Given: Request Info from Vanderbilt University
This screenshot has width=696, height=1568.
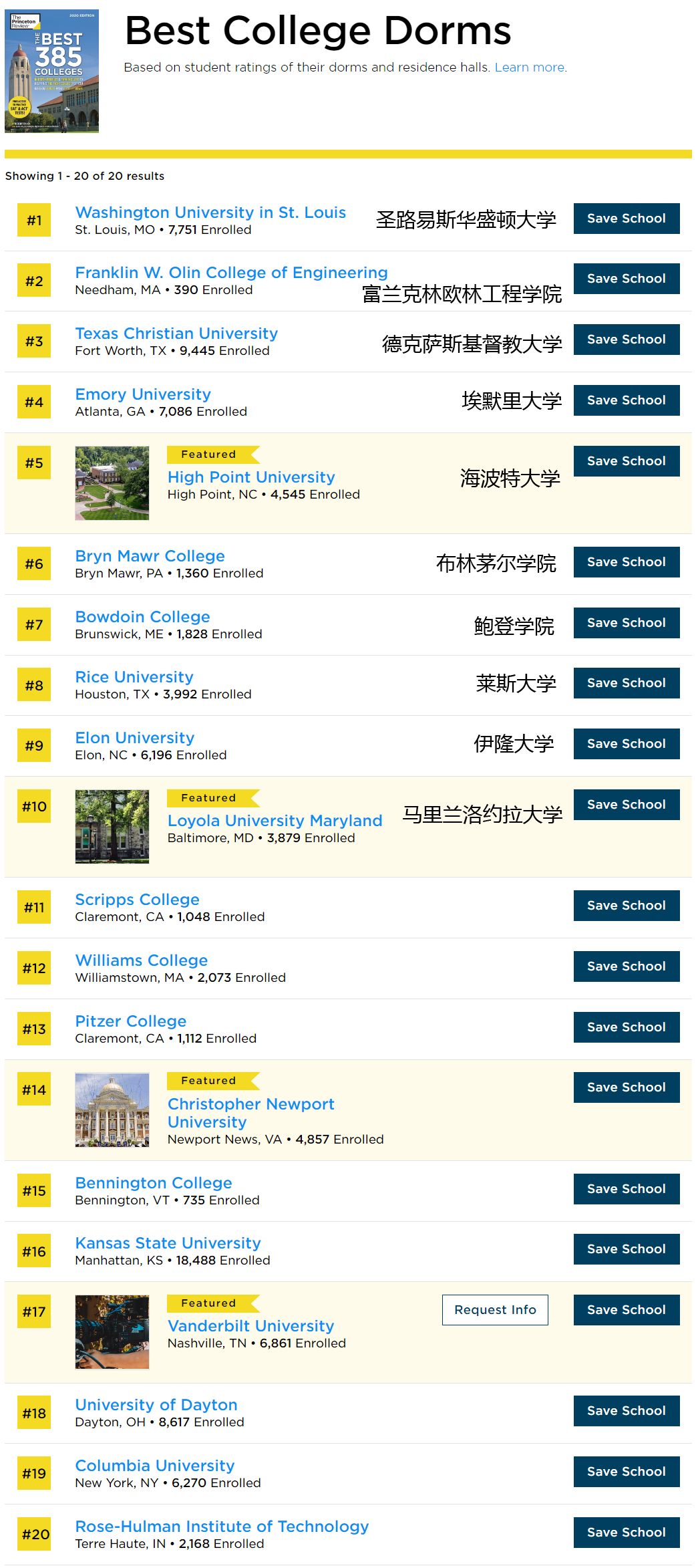Looking at the screenshot, I should [x=495, y=1310].
